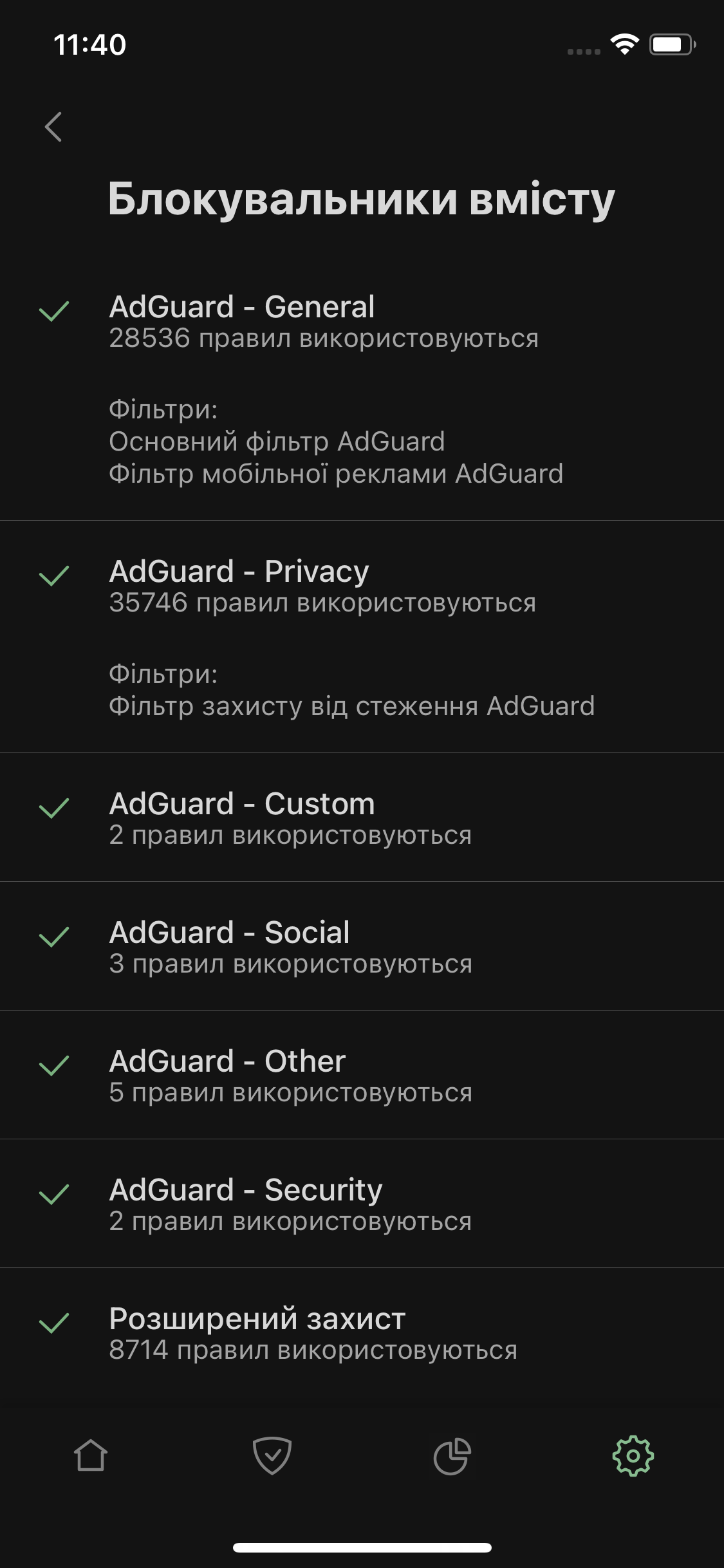The height and width of the screenshot is (1568, 724).
Task: Open the AdGuard - General blocker entry
Action: (x=360, y=322)
